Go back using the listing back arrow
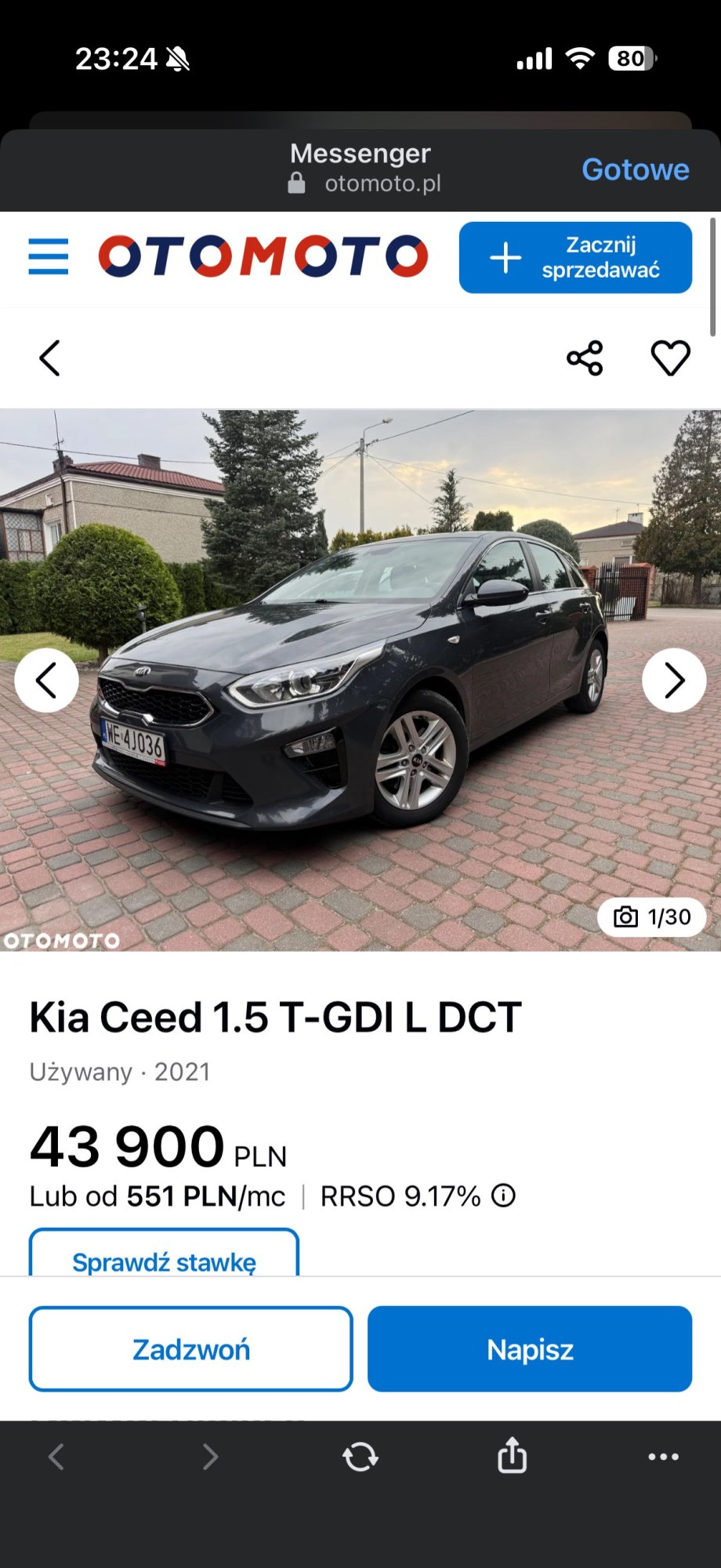Image resolution: width=721 pixels, height=1568 pixels. tap(49, 358)
